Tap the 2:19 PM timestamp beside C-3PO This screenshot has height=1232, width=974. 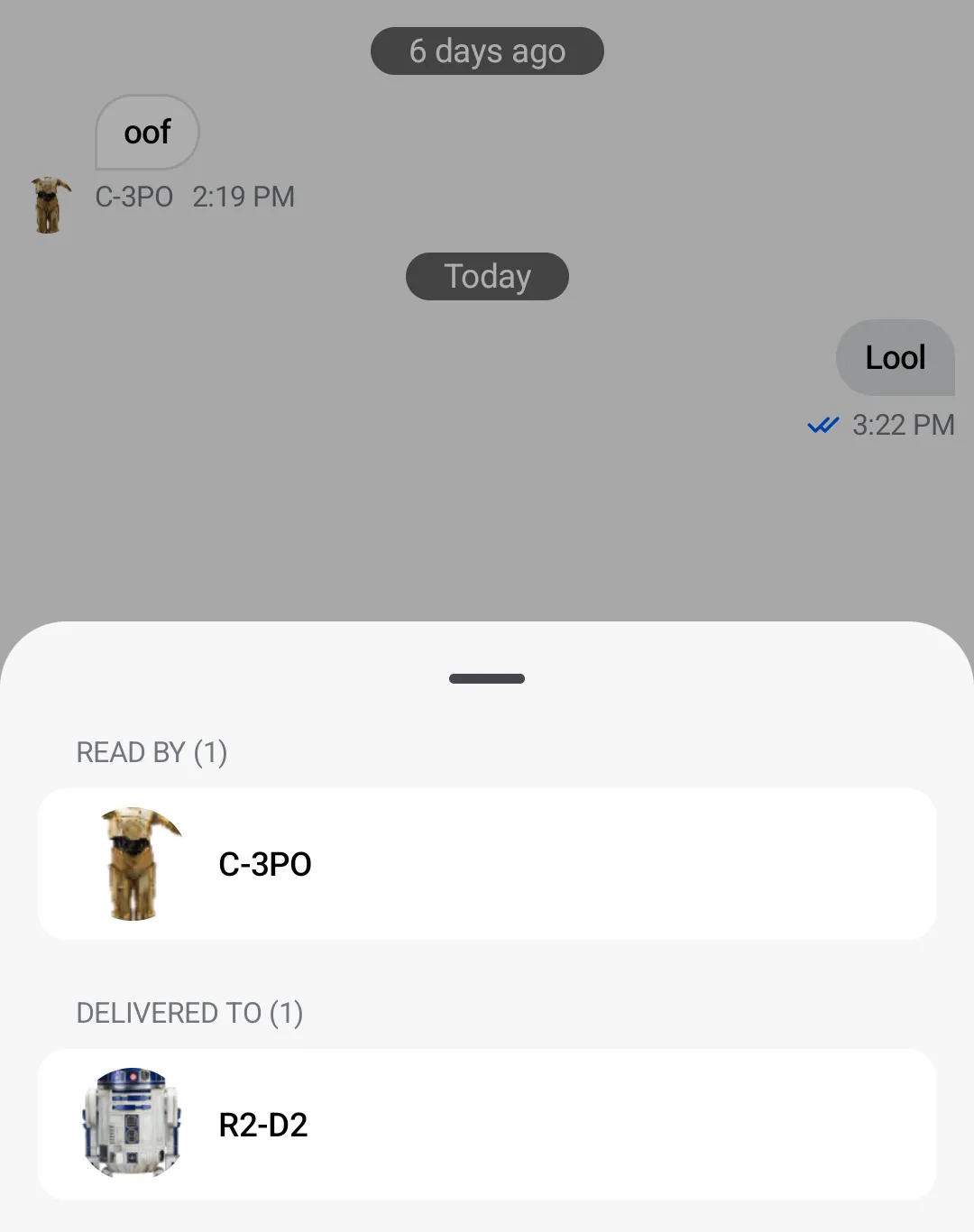243,197
